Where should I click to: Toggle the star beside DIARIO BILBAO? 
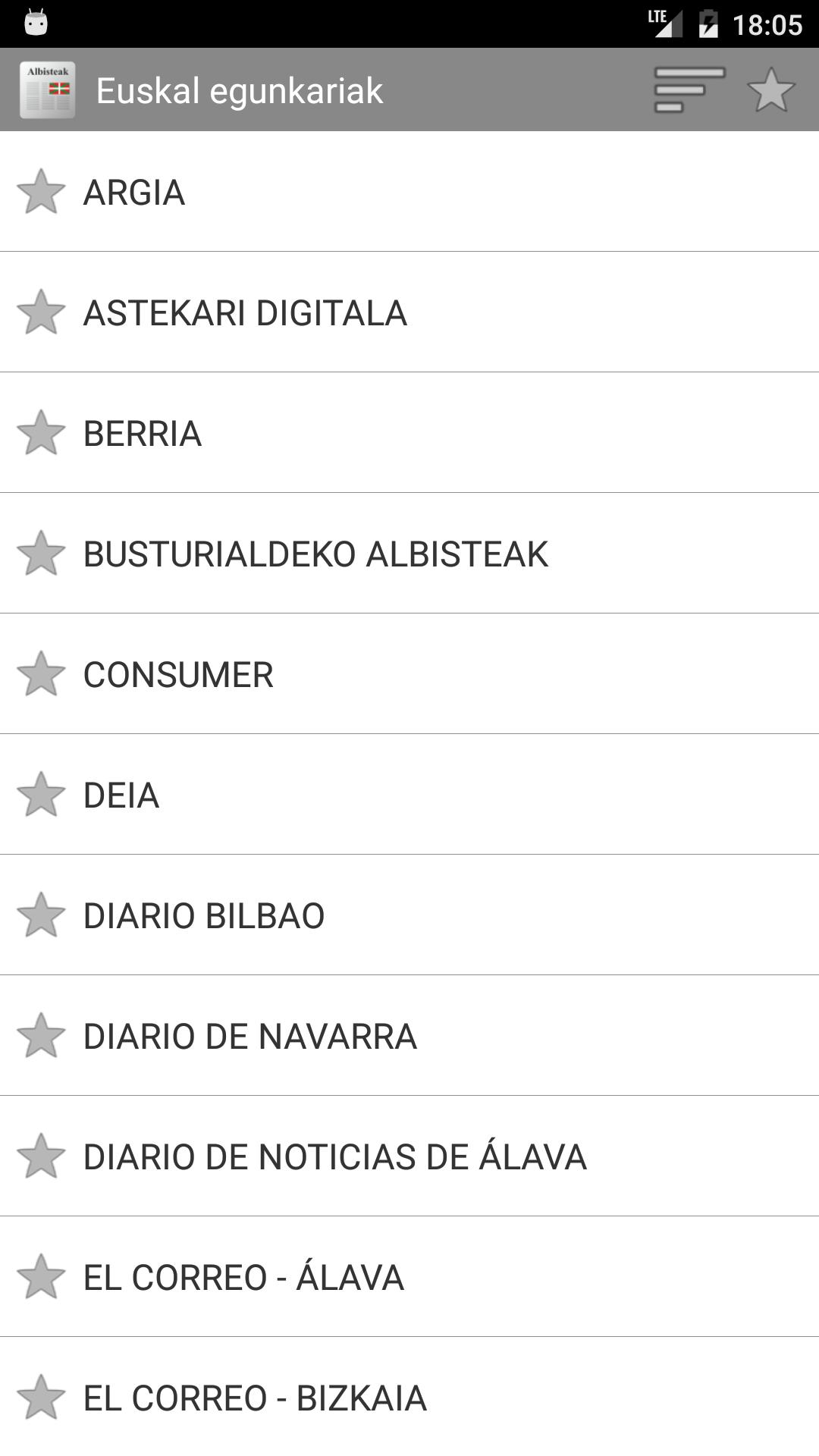pyautogui.click(x=42, y=915)
